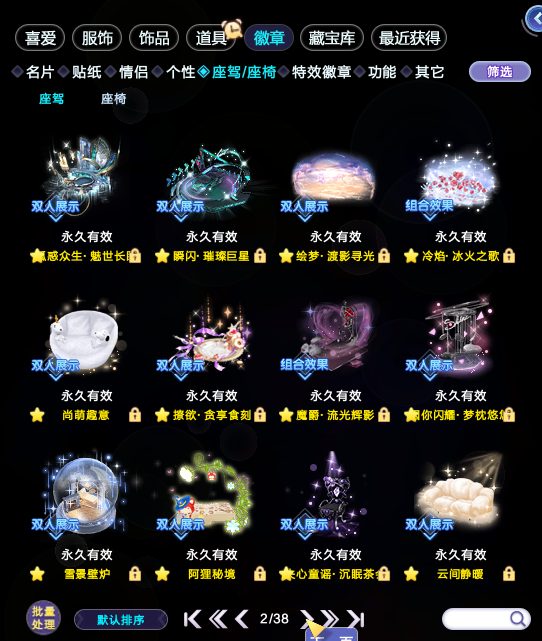Screen dimensions: 542x641
Task: Open the 道具 tab
Action: point(211,38)
